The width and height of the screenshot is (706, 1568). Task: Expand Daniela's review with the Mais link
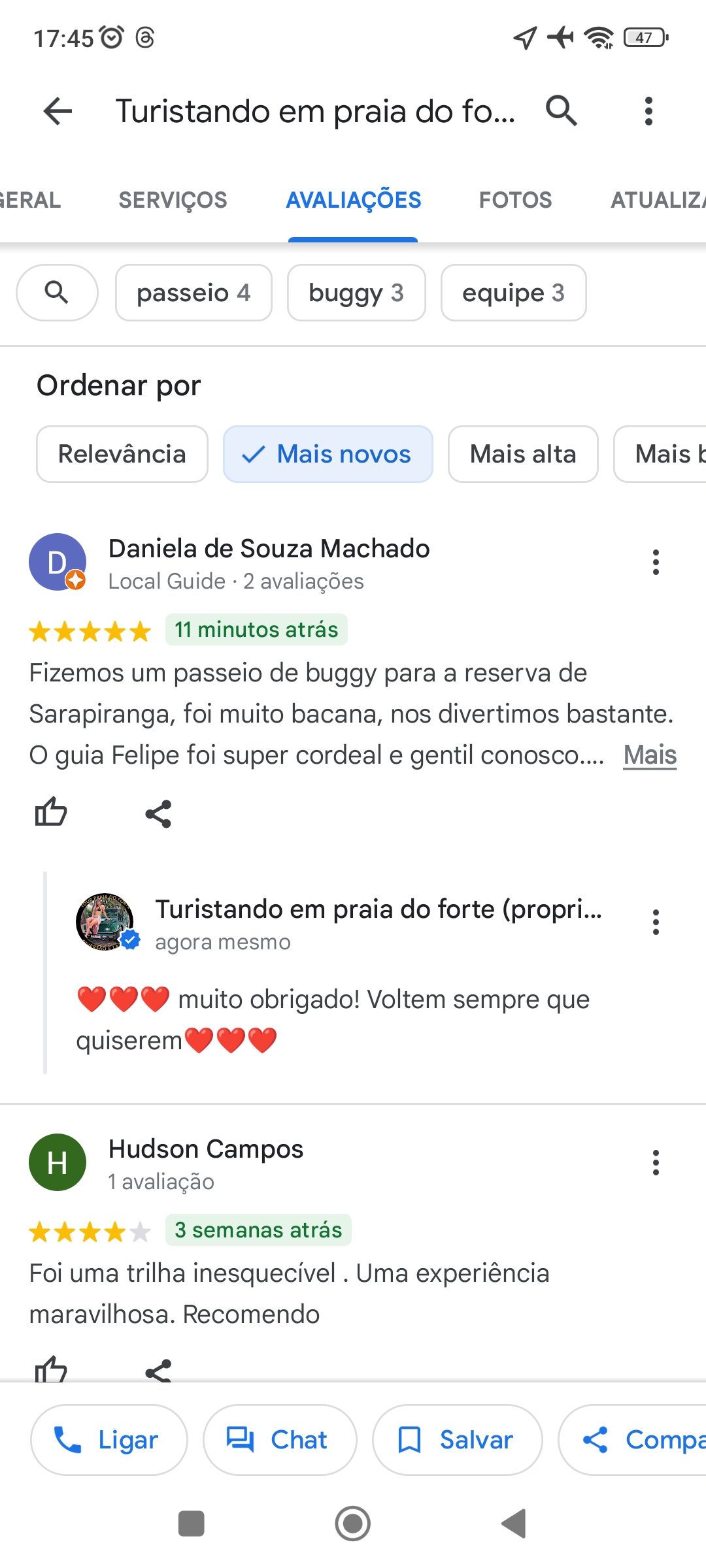click(x=650, y=755)
